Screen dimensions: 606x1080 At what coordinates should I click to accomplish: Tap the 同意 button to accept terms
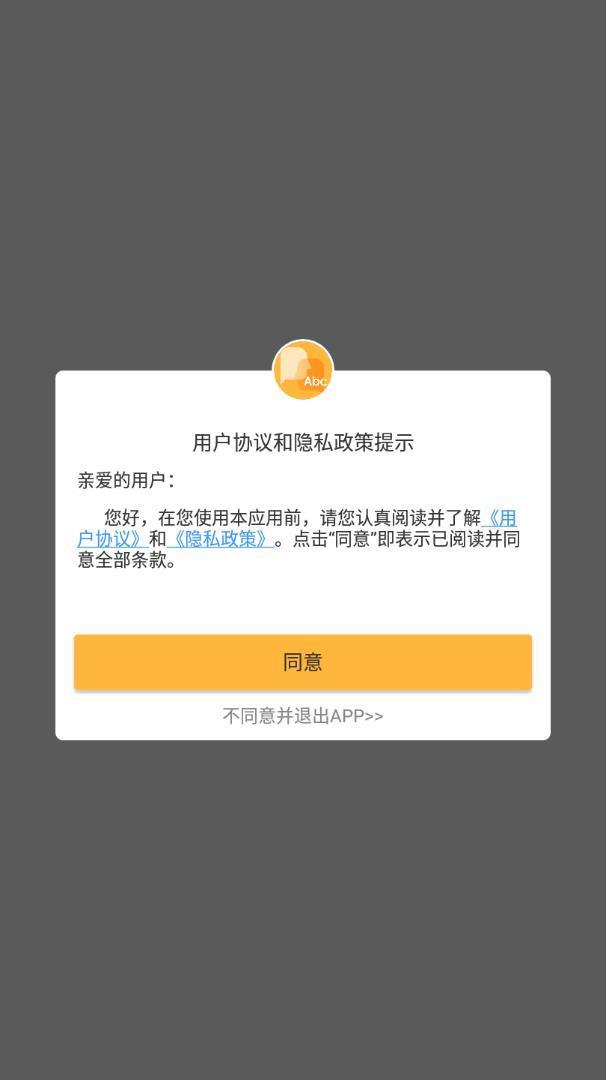click(302, 662)
